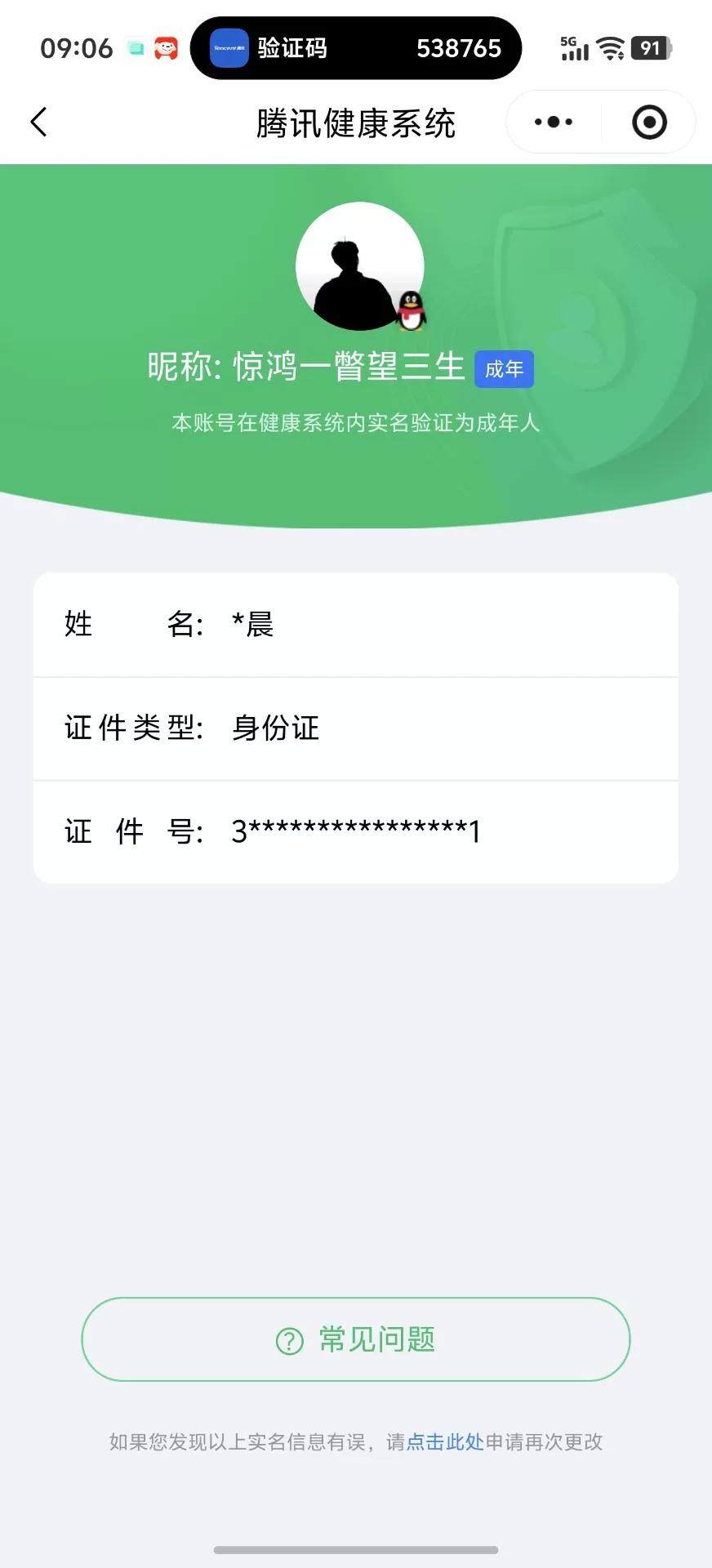Tap the 验证码 538765 notification pill
The height and width of the screenshot is (1568, 712).
click(355, 48)
